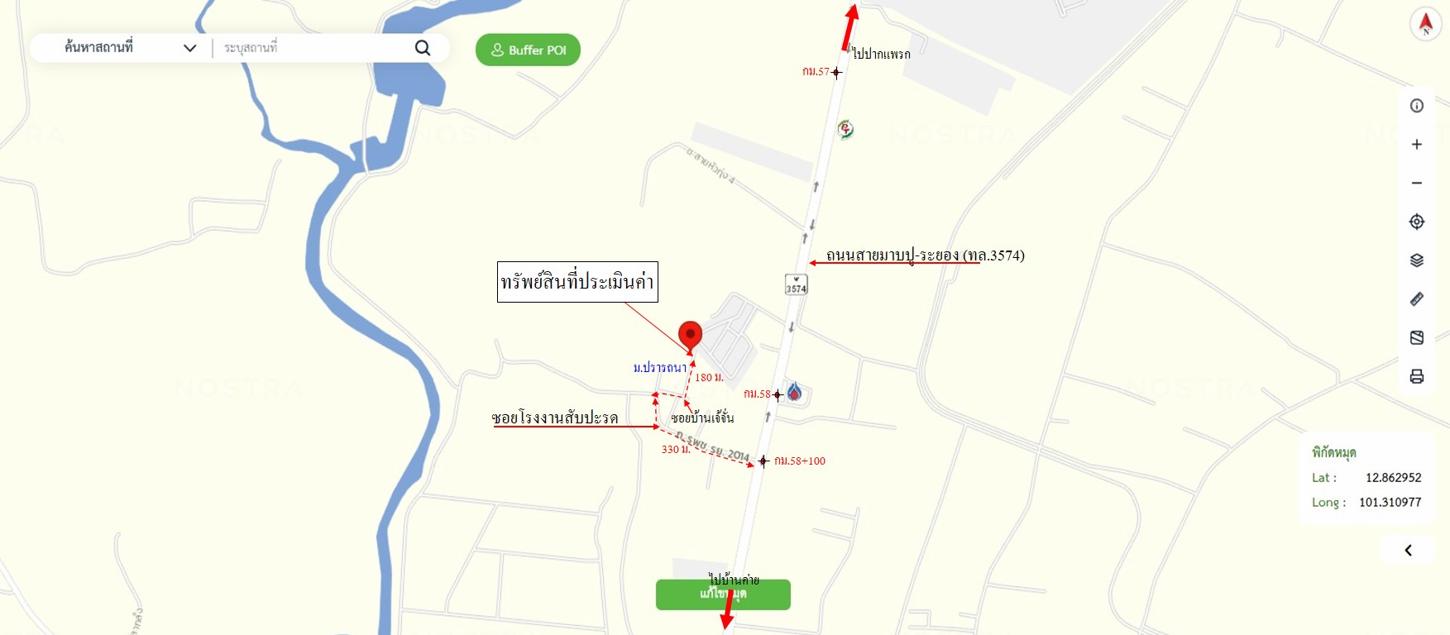Select the ruler measure tool
Viewport: 1450px width, 635px height.
tap(1416, 299)
